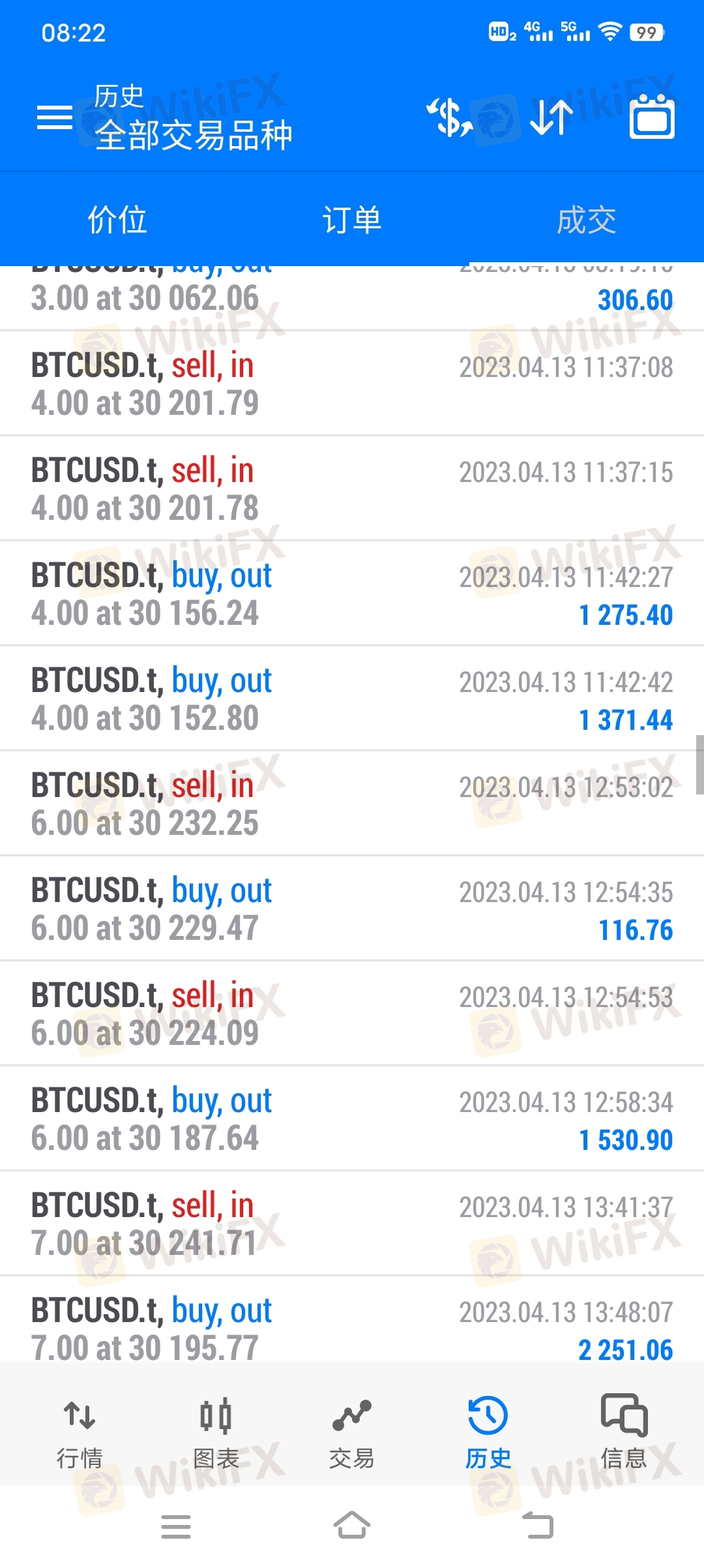The image size is (704, 1568).
Task: Switch to the 价位 tab
Action: click(117, 220)
